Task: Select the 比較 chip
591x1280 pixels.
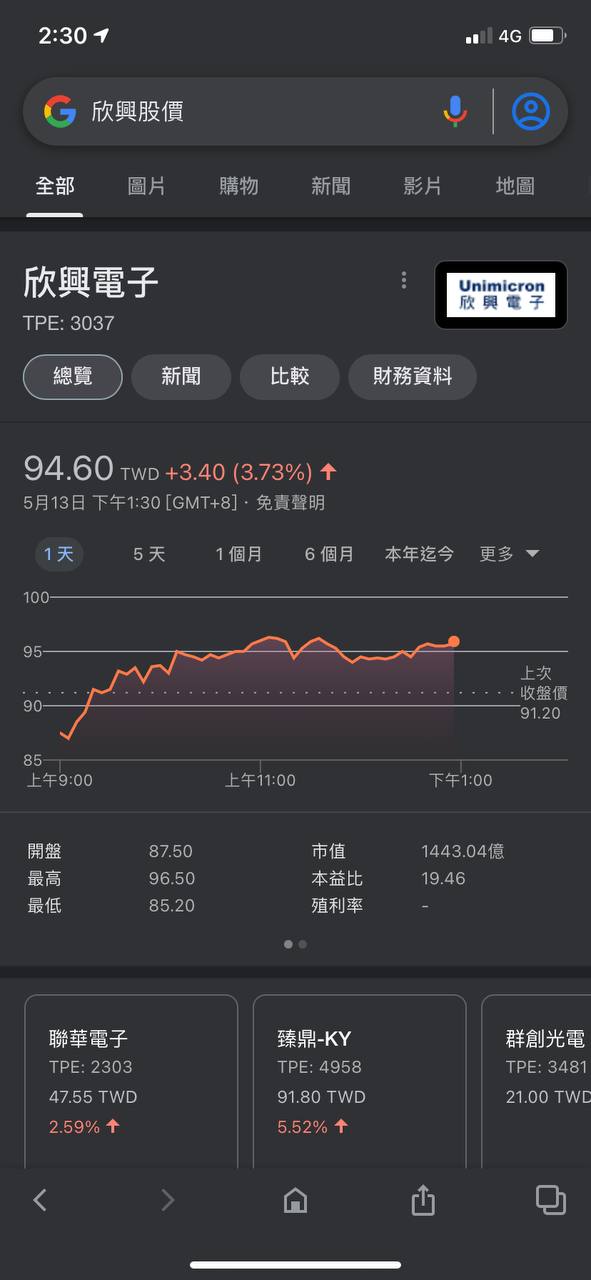Action: [290, 377]
